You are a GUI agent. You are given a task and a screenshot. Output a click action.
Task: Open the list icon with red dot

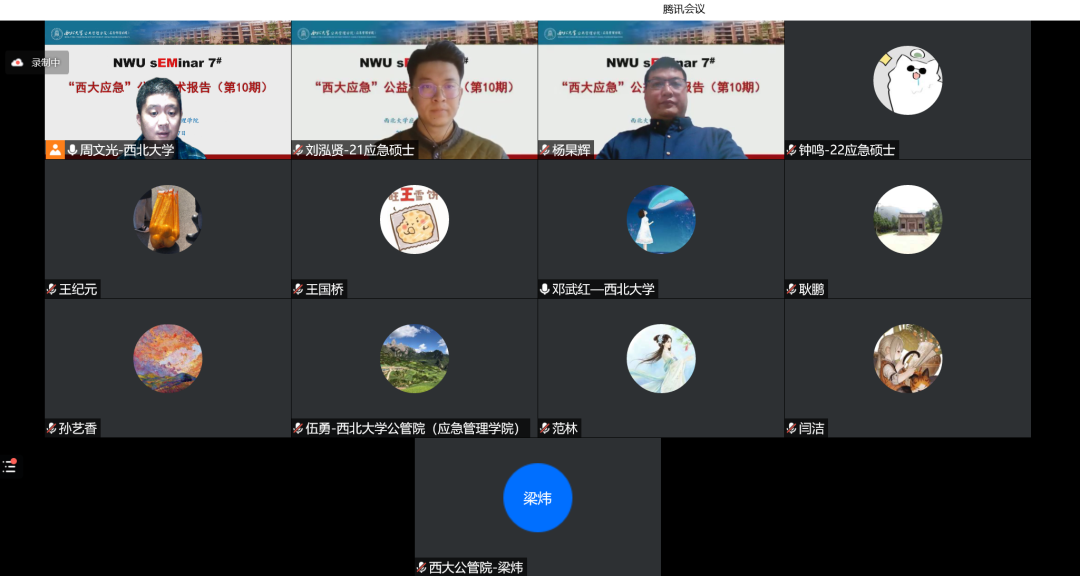tap(10, 465)
